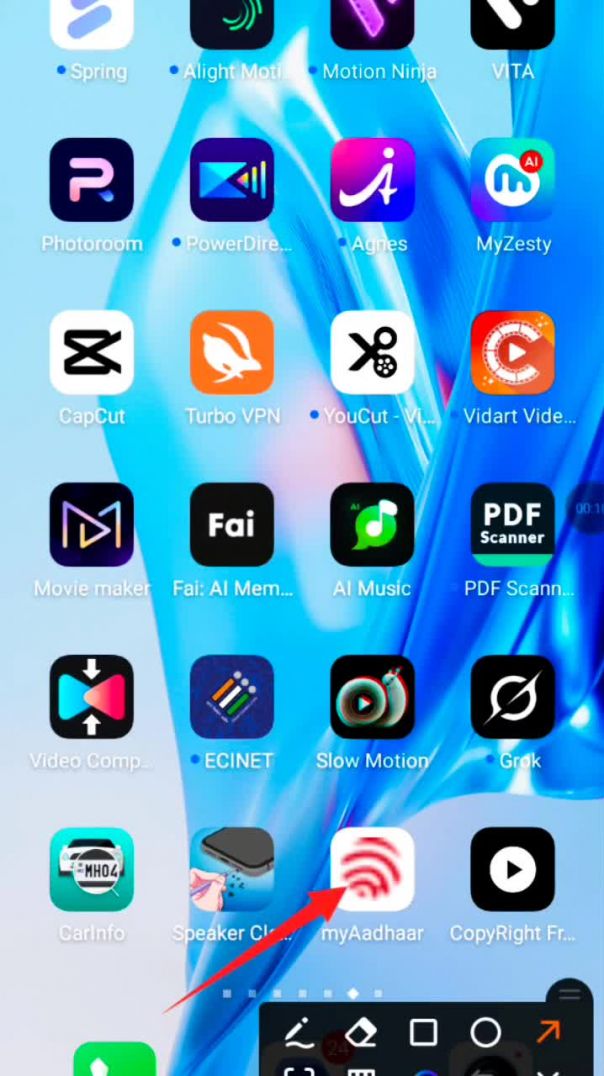604x1076 pixels.
Task: Open the Grok app
Action: (x=512, y=698)
